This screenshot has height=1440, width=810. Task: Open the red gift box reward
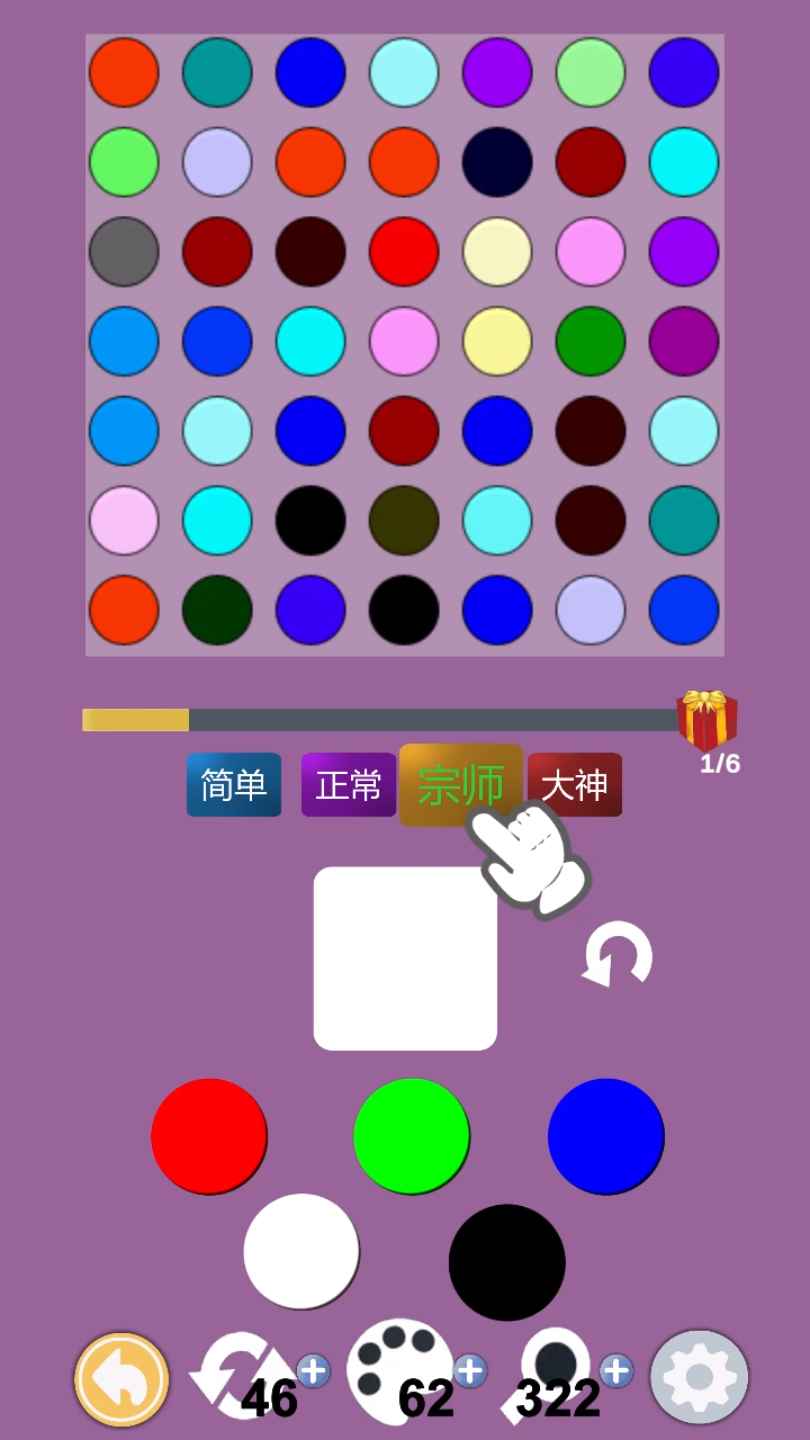[x=707, y=720]
